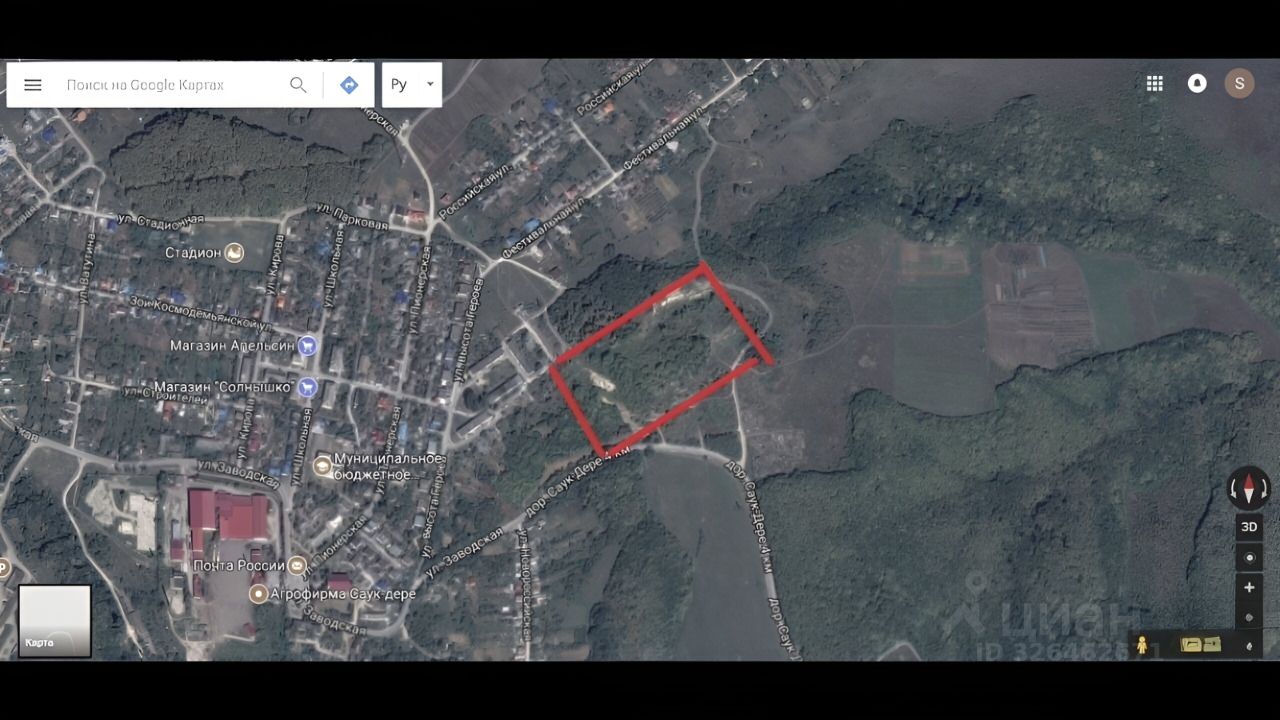Image resolution: width=1280 pixels, height=720 pixels.
Task: Open the Google Maps hamburger menu
Action: click(33, 85)
